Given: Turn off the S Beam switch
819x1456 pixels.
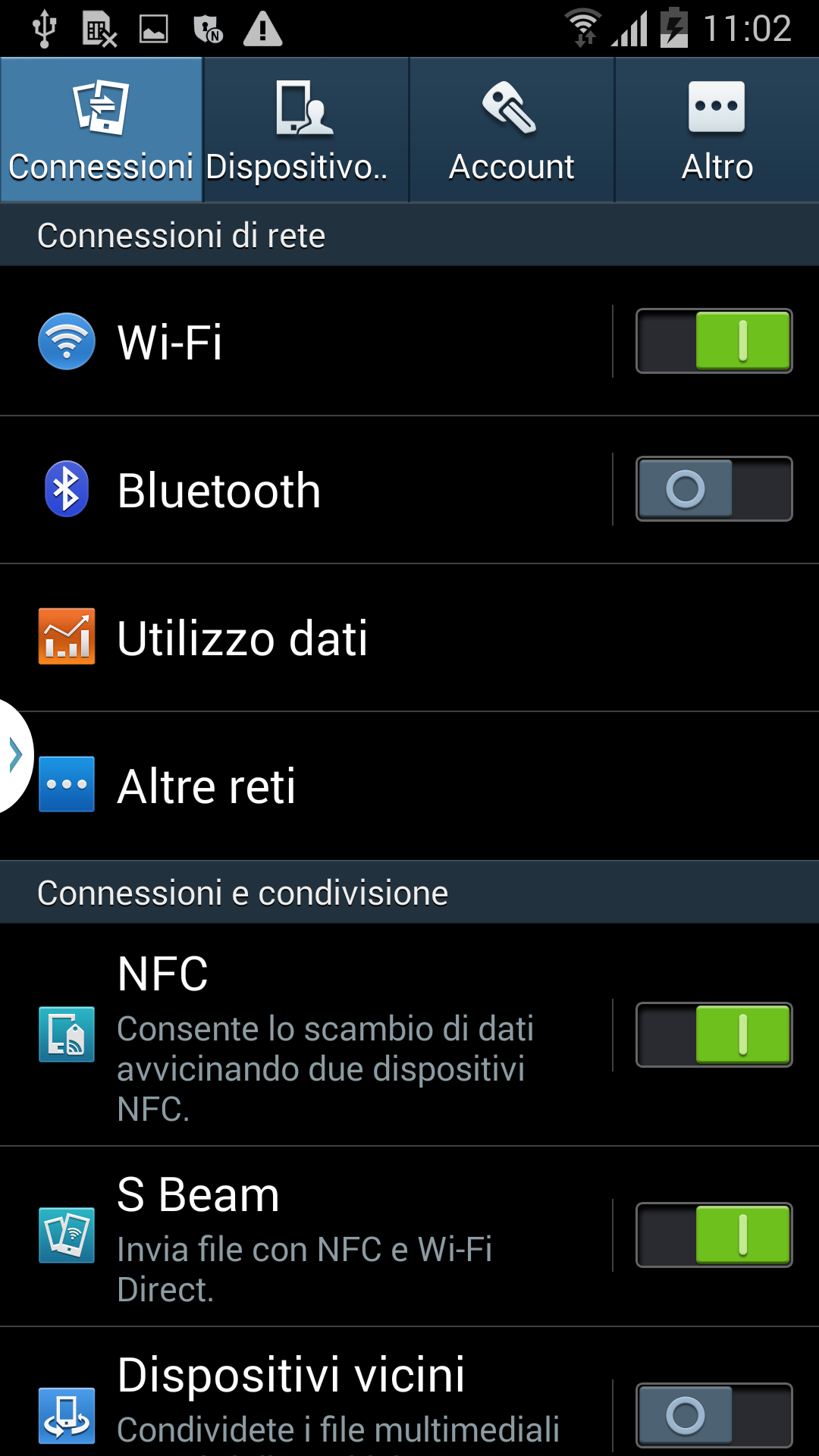Looking at the screenshot, I should point(714,1235).
